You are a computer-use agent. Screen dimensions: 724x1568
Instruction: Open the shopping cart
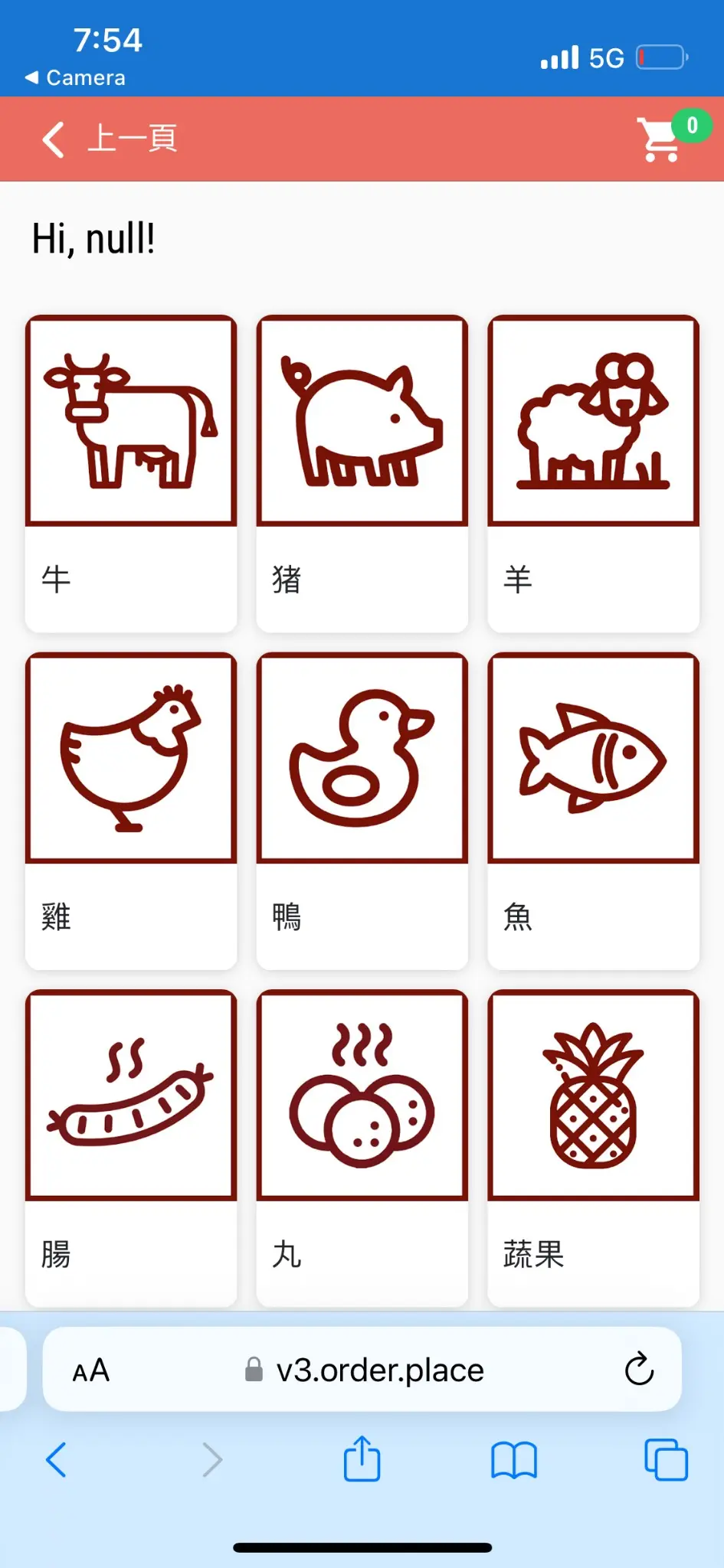coord(660,139)
